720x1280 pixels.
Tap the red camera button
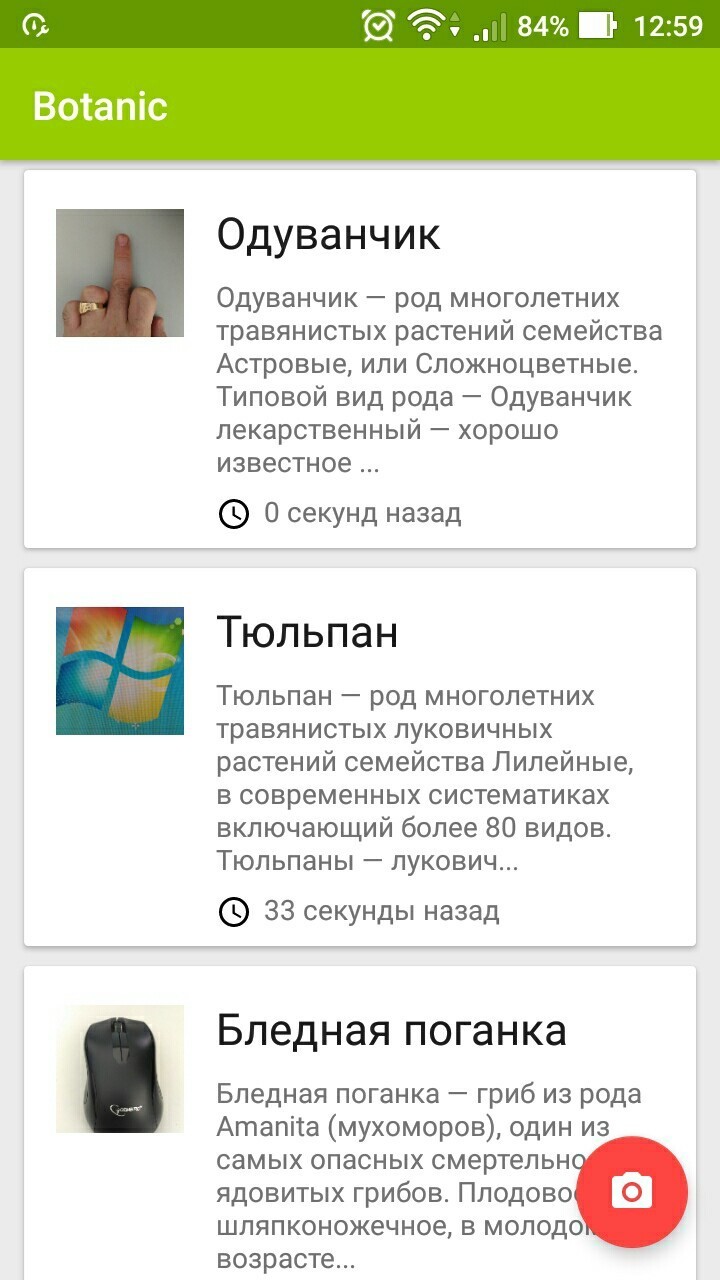[x=632, y=1191]
